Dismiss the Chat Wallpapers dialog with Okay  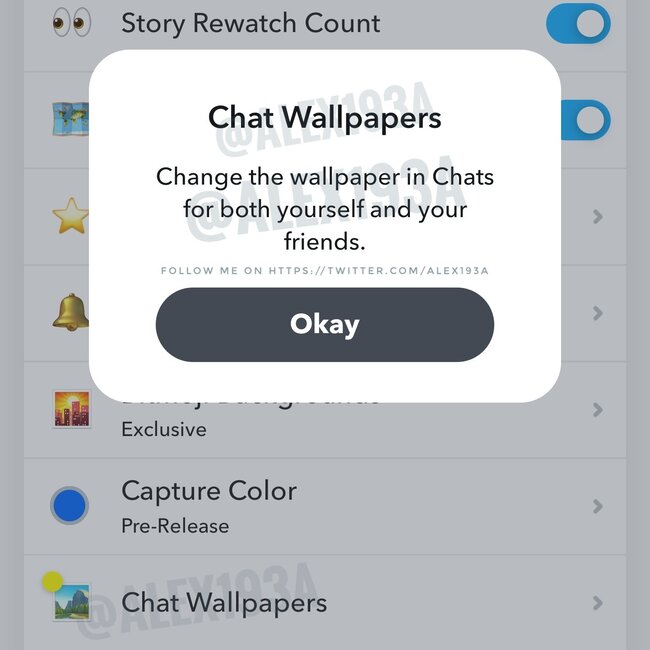tap(324, 325)
